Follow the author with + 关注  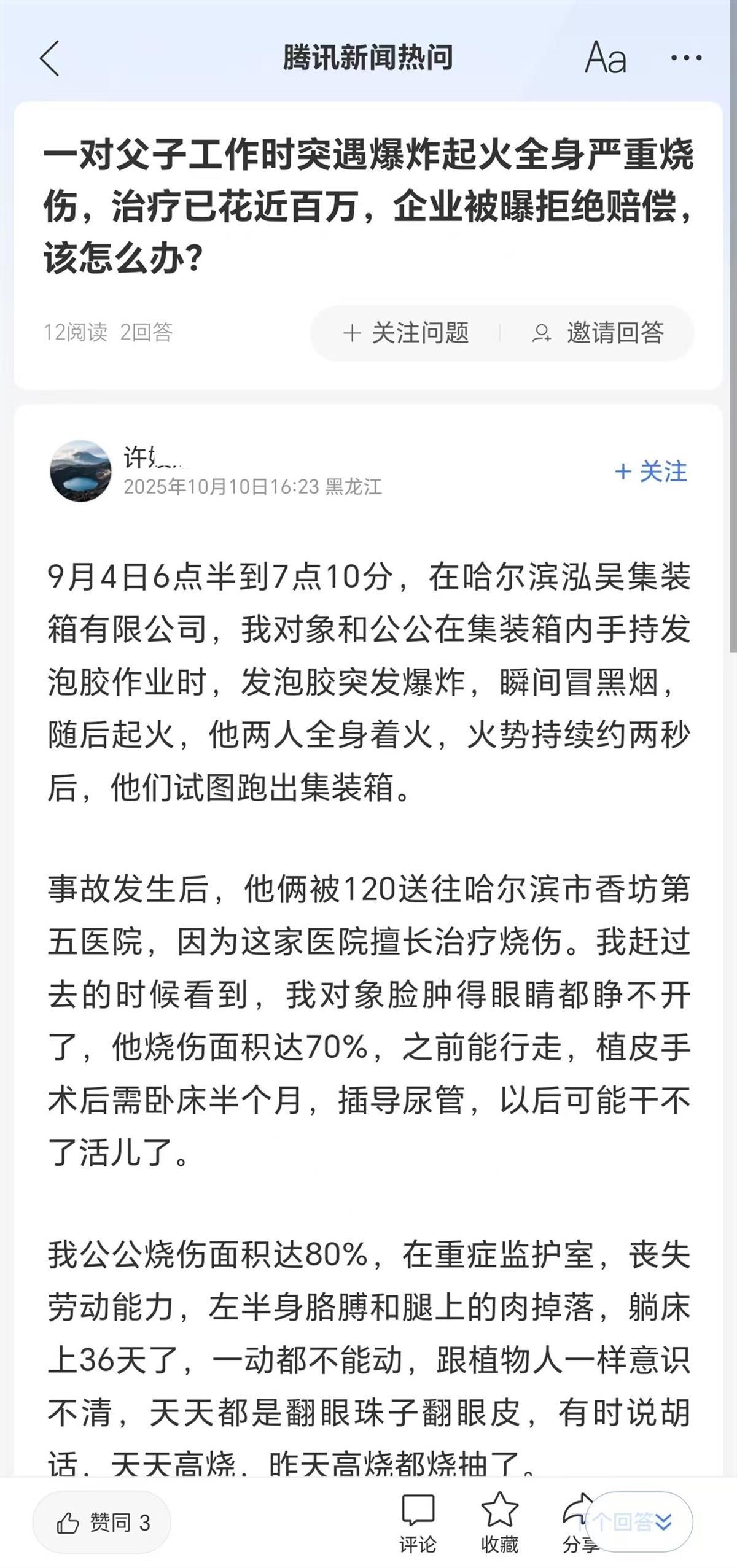[x=650, y=472]
